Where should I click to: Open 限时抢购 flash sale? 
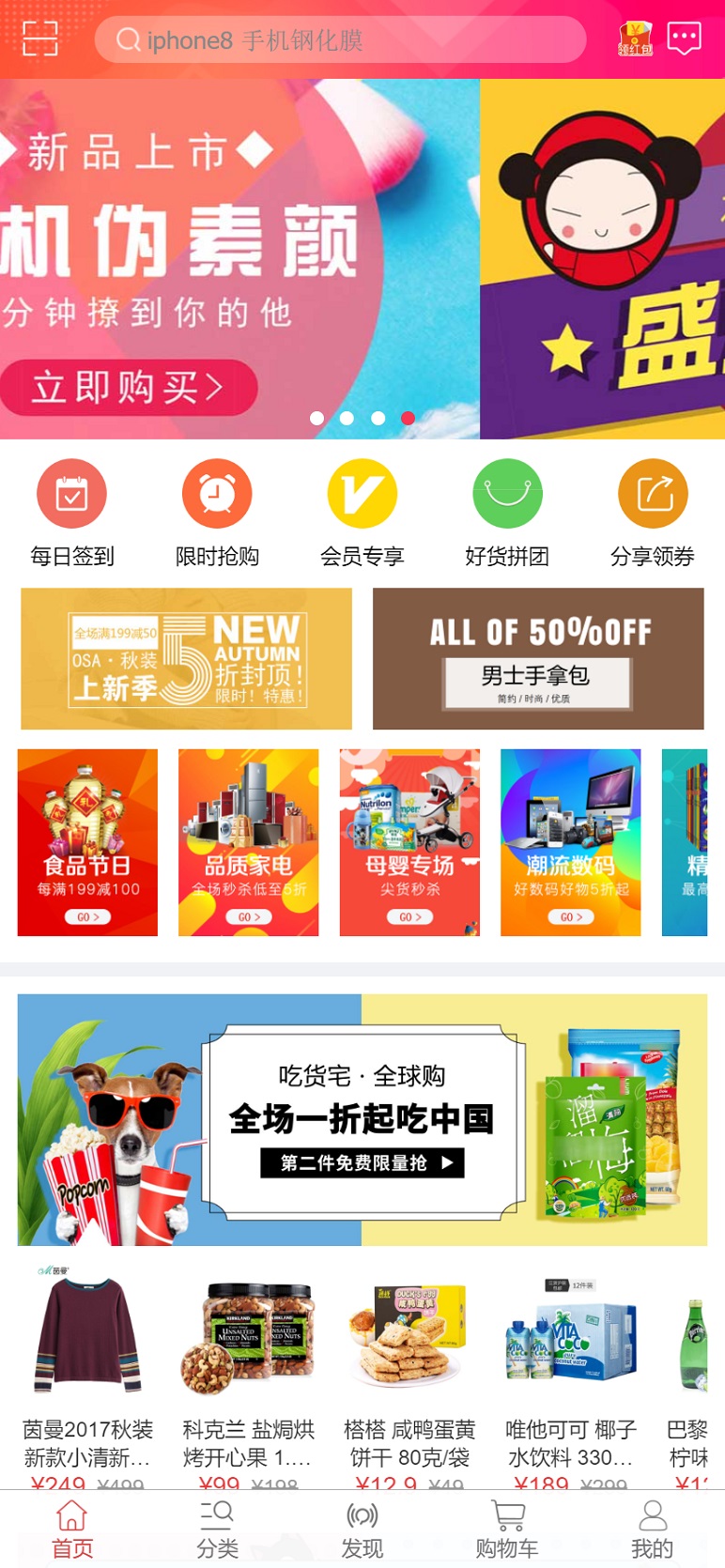pyautogui.click(x=217, y=514)
